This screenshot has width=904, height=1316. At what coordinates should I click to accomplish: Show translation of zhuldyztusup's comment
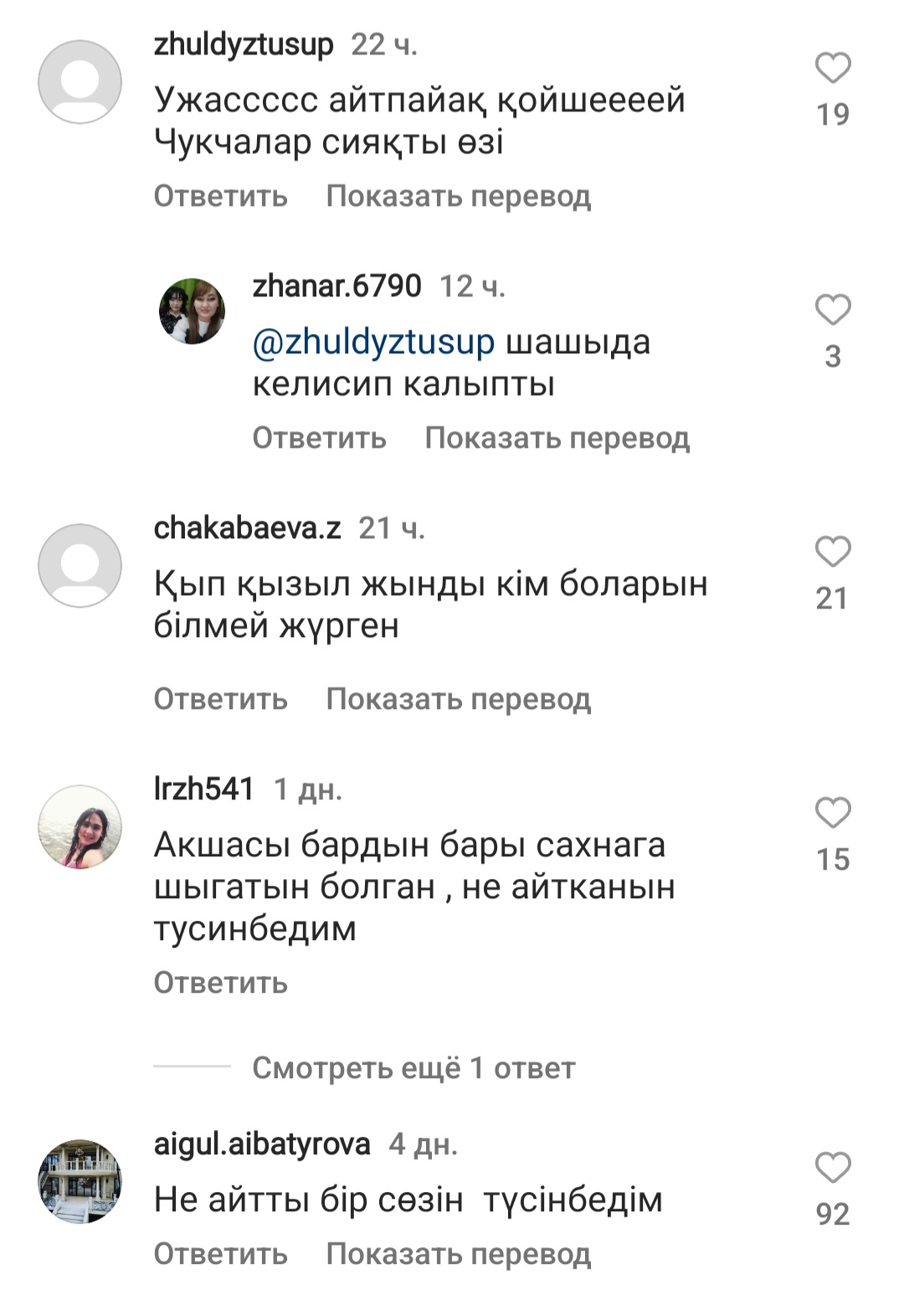[x=458, y=196]
